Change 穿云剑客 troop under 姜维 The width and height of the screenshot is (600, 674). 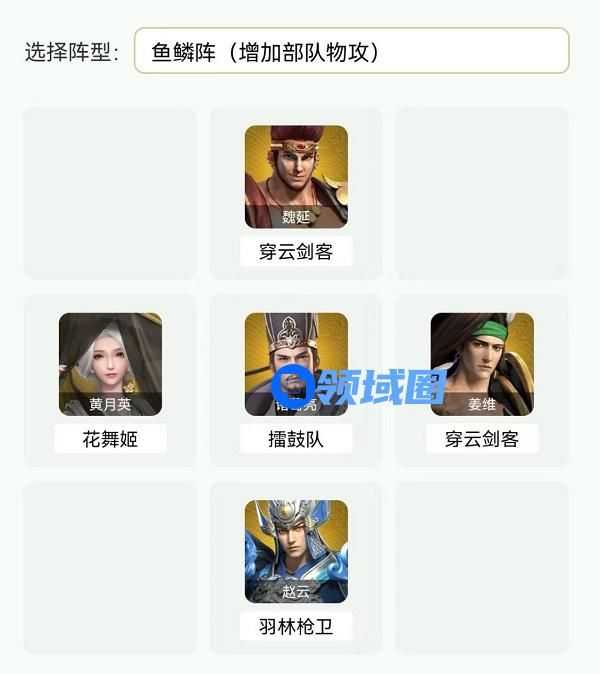coord(482,438)
